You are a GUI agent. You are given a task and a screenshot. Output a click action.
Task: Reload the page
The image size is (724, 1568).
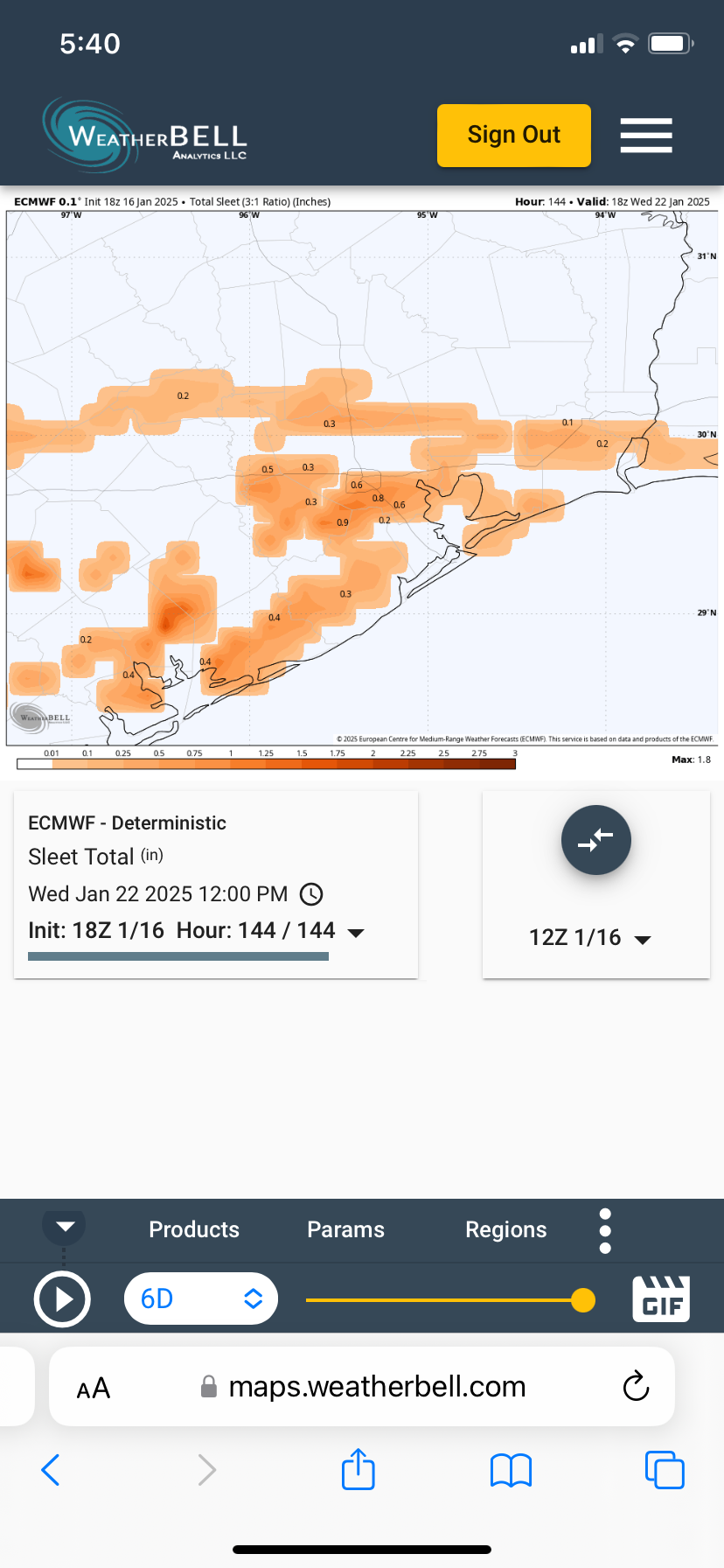point(636,1386)
